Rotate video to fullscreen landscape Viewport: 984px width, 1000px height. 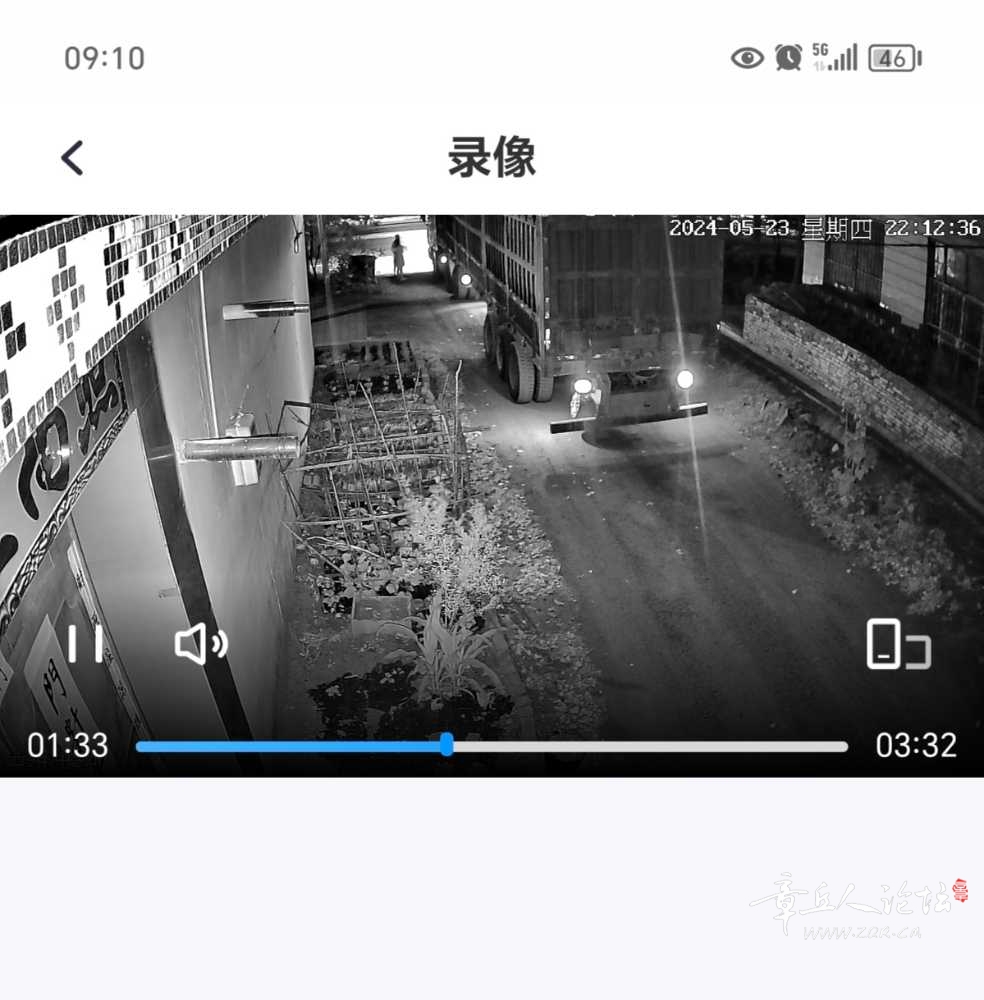click(x=897, y=645)
